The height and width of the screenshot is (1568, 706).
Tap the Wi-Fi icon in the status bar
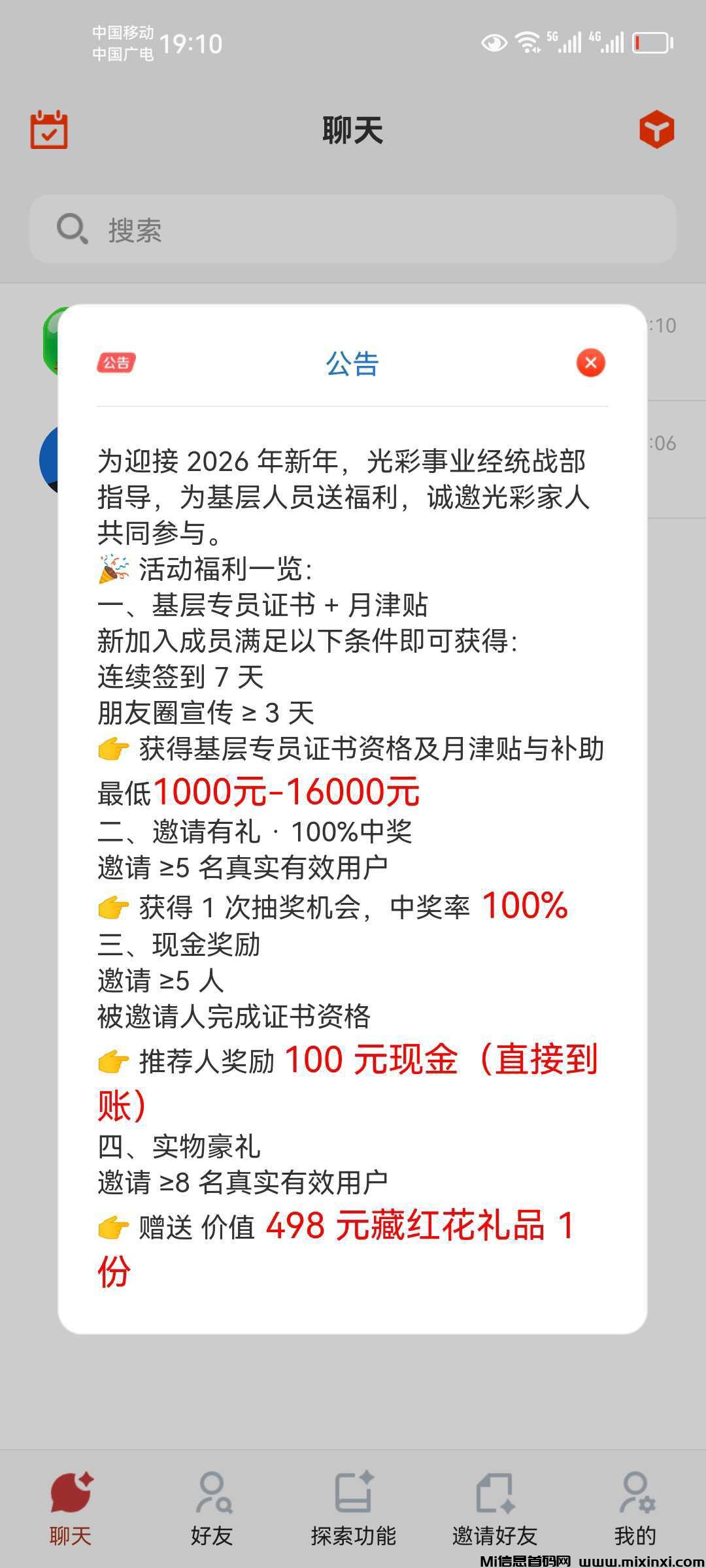pyautogui.click(x=526, y=41)
